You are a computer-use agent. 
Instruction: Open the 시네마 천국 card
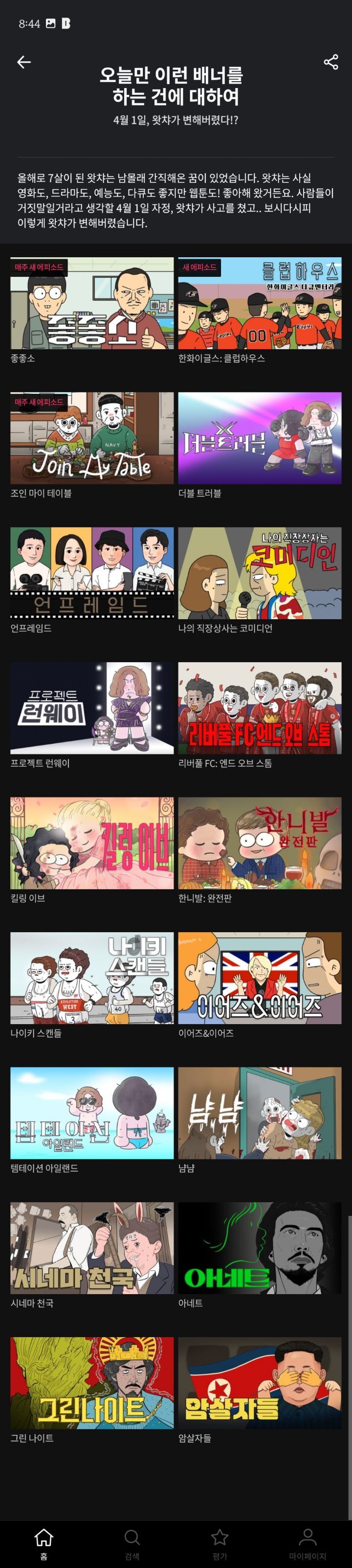pos(92,1248)
